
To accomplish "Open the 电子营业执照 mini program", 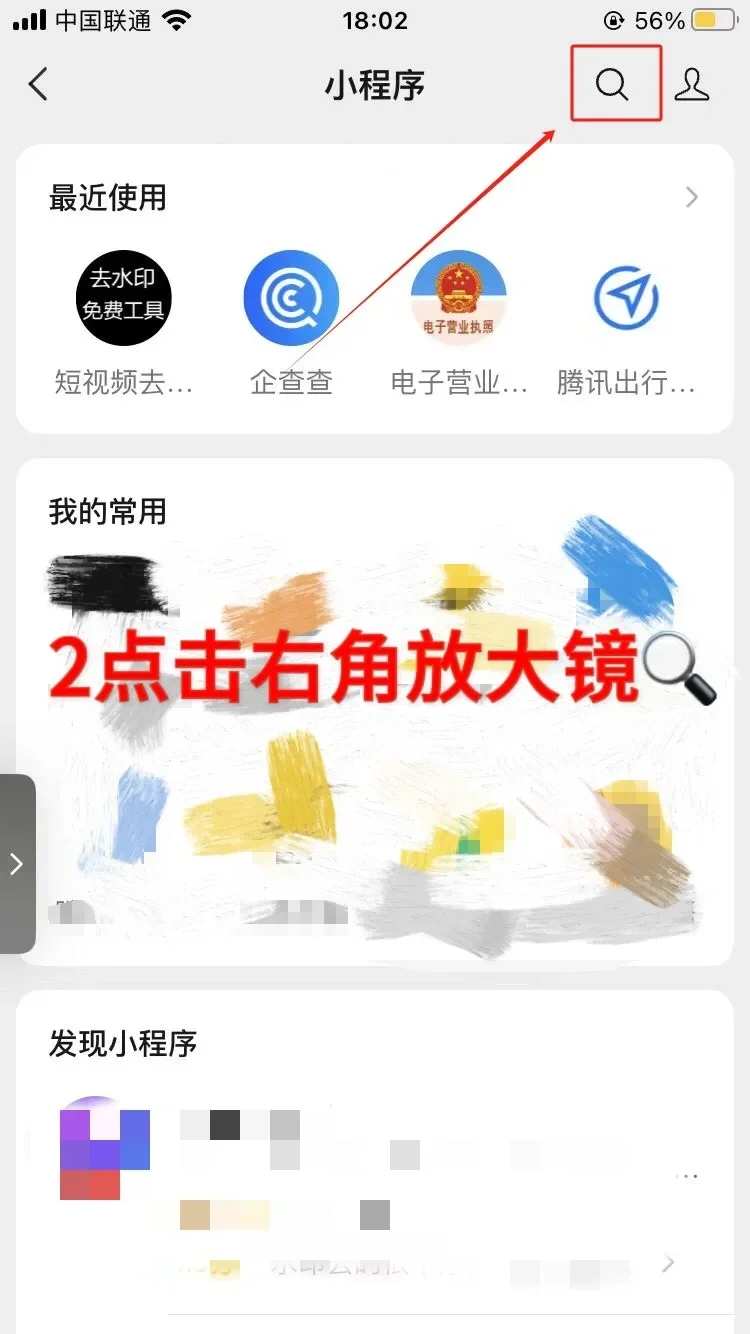I will tap(459, 298).
